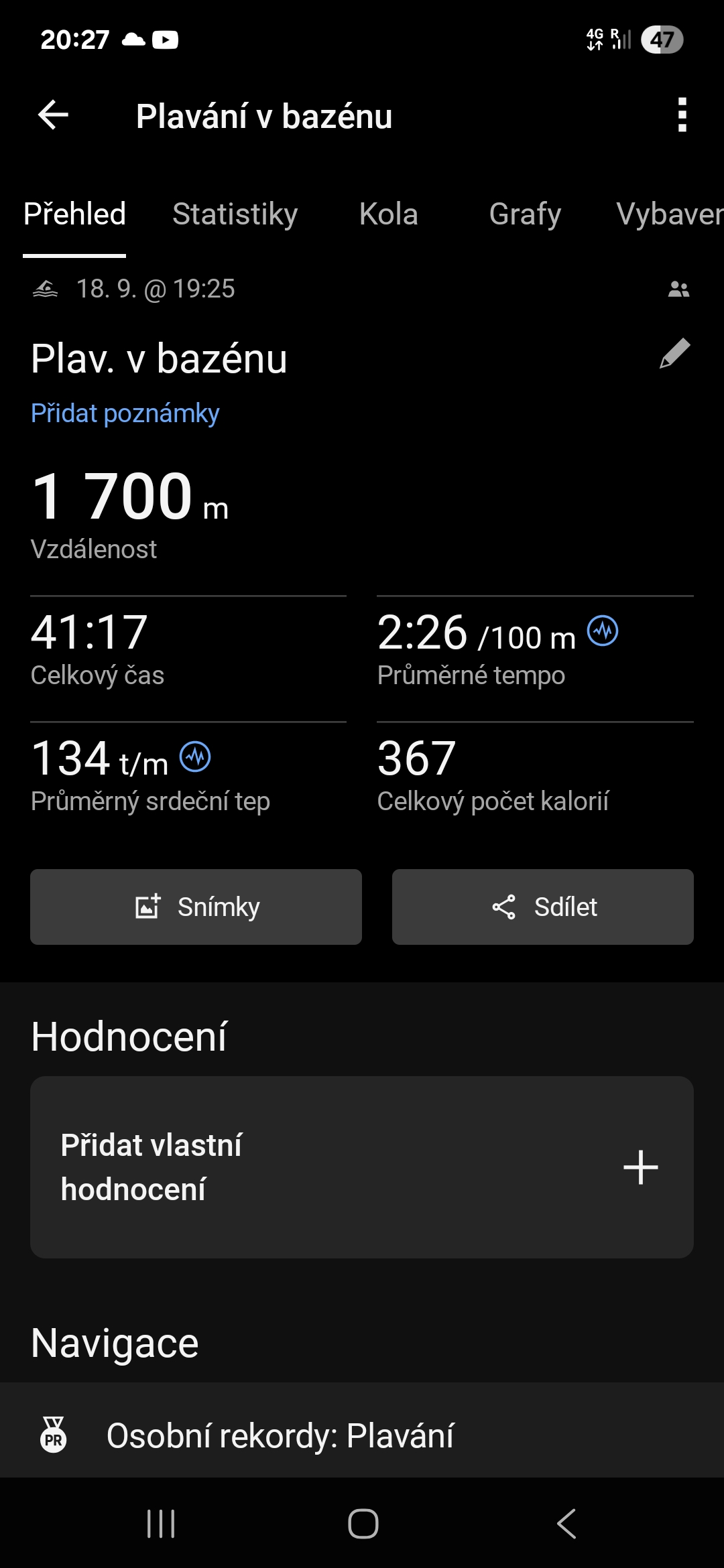Screen dimensions: 724x1568
Task: Tap the system home button
Action: coord(363,1523)
